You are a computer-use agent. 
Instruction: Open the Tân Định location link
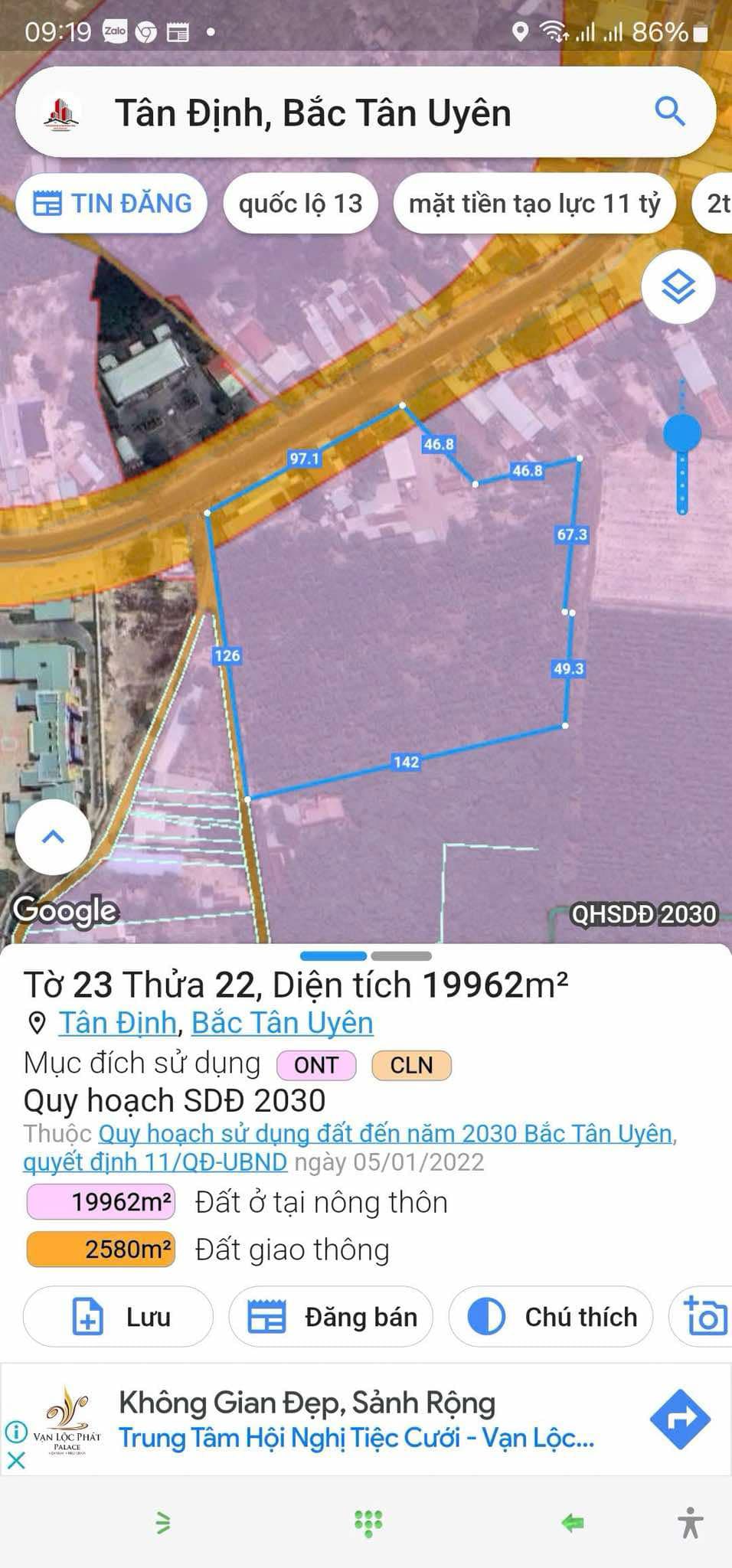click(117, 1023)
